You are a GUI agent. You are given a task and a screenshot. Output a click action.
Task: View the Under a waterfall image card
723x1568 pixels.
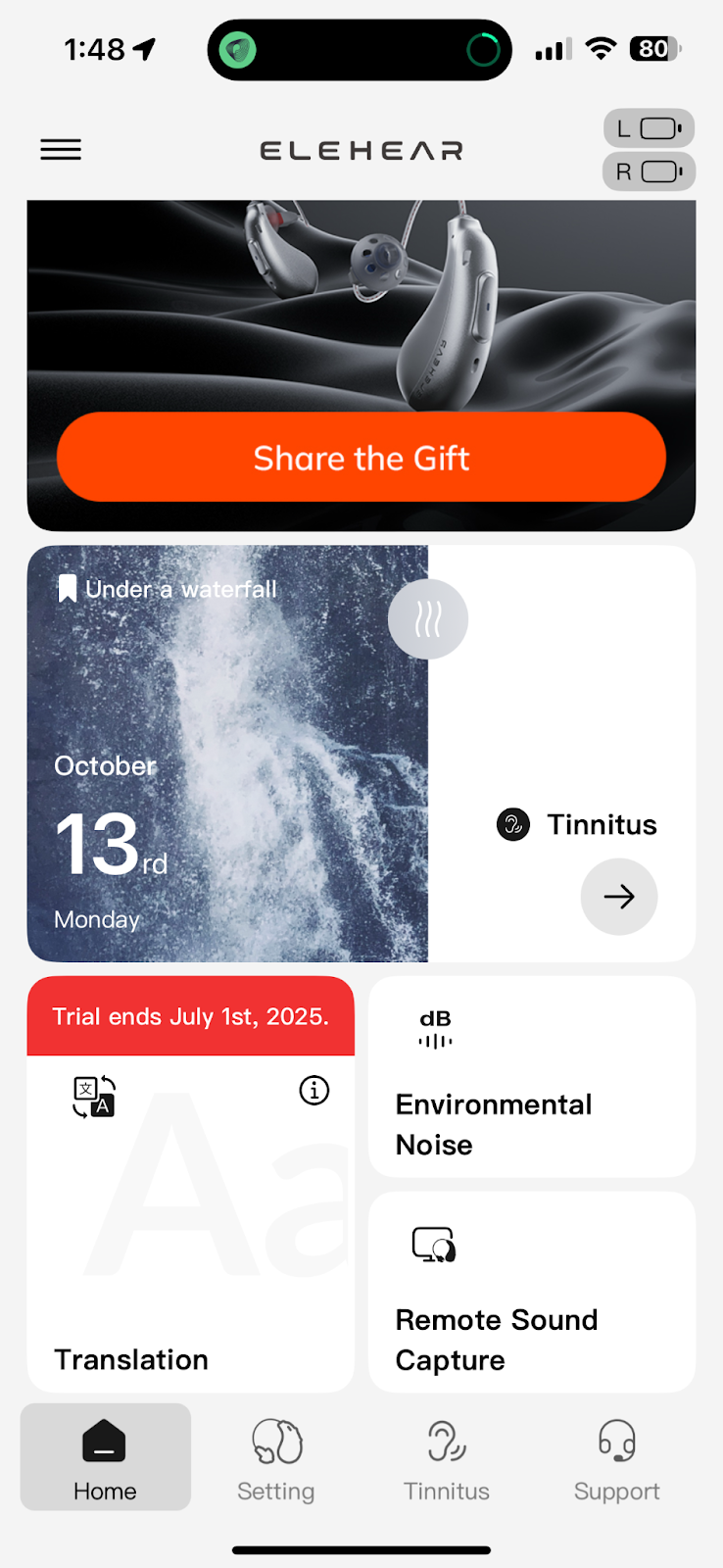pos(228,753)
